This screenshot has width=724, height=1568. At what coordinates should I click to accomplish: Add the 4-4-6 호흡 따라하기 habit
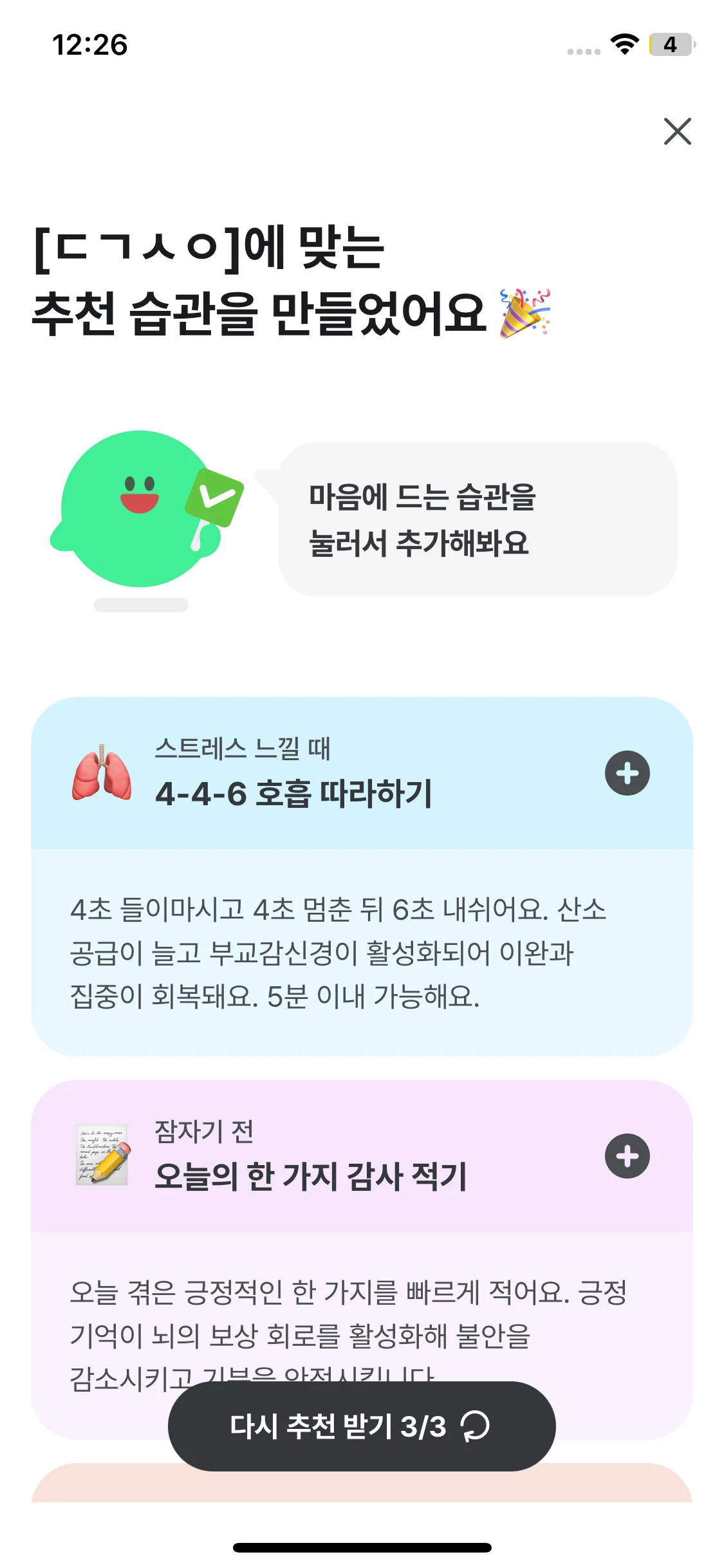coord(627,773)
